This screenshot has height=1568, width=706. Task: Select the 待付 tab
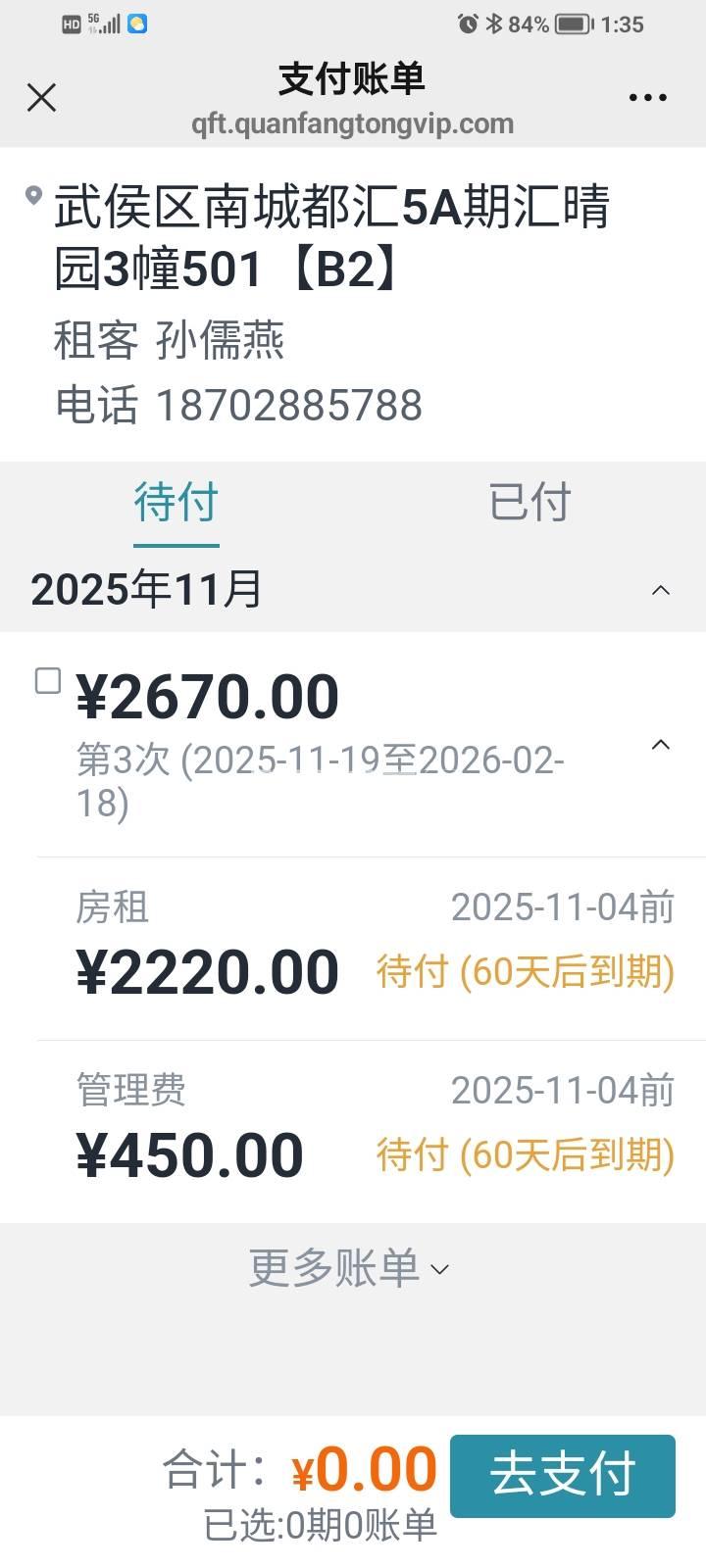[x=176, y=503]
